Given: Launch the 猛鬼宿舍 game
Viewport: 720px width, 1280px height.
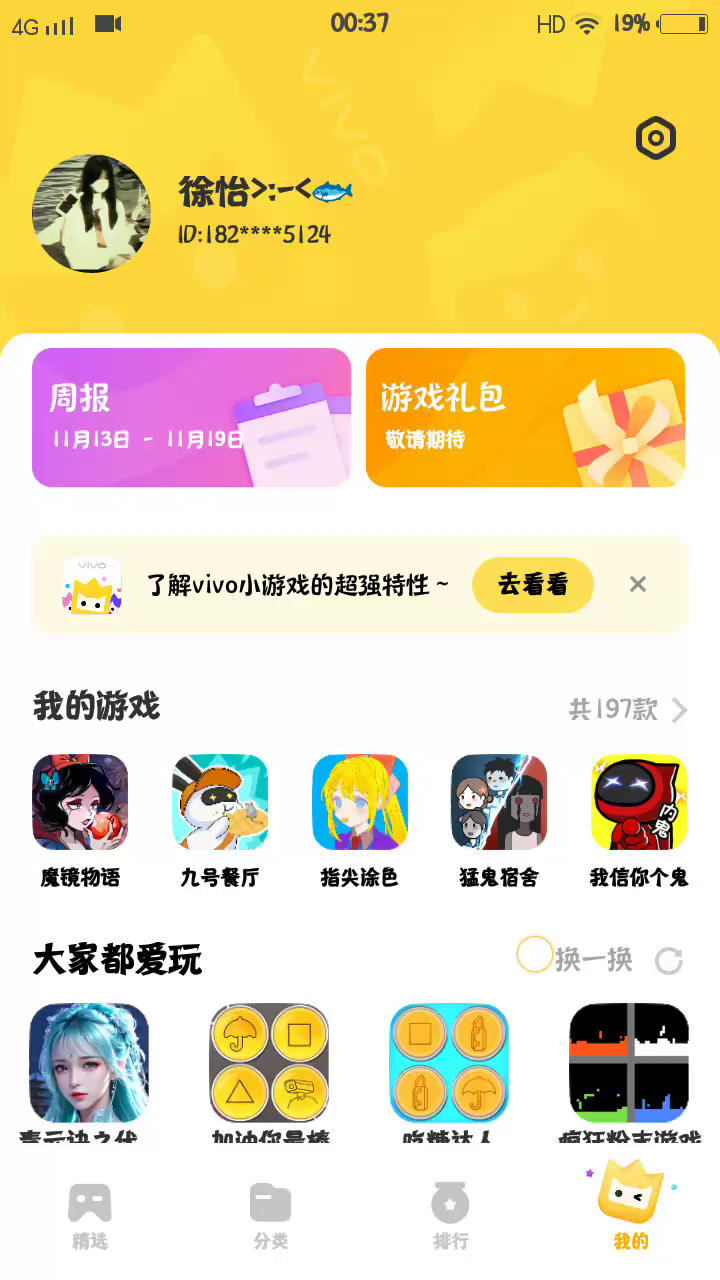Looking at the screenshot, I should pos(499,803).
